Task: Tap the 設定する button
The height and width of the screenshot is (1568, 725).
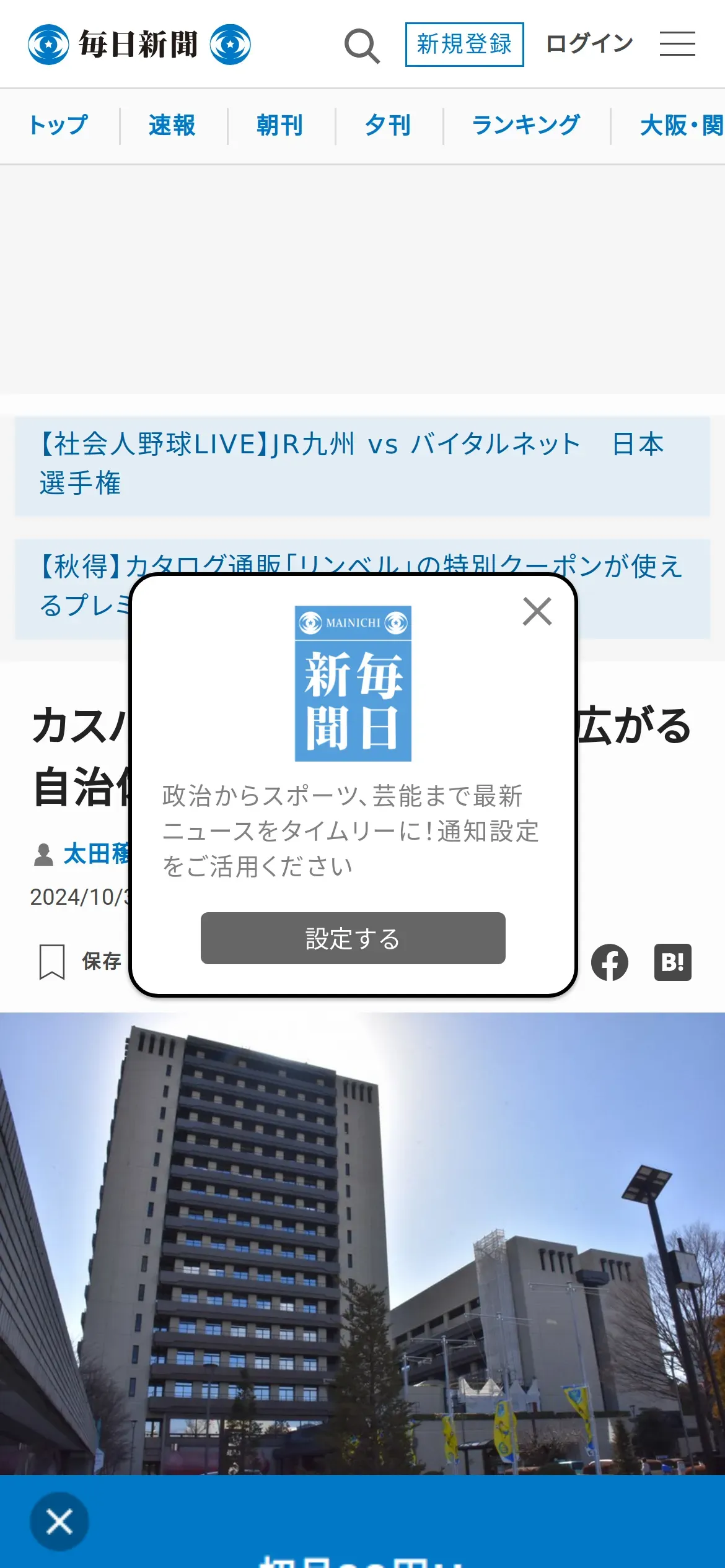Action: click(x=353, y=938)
